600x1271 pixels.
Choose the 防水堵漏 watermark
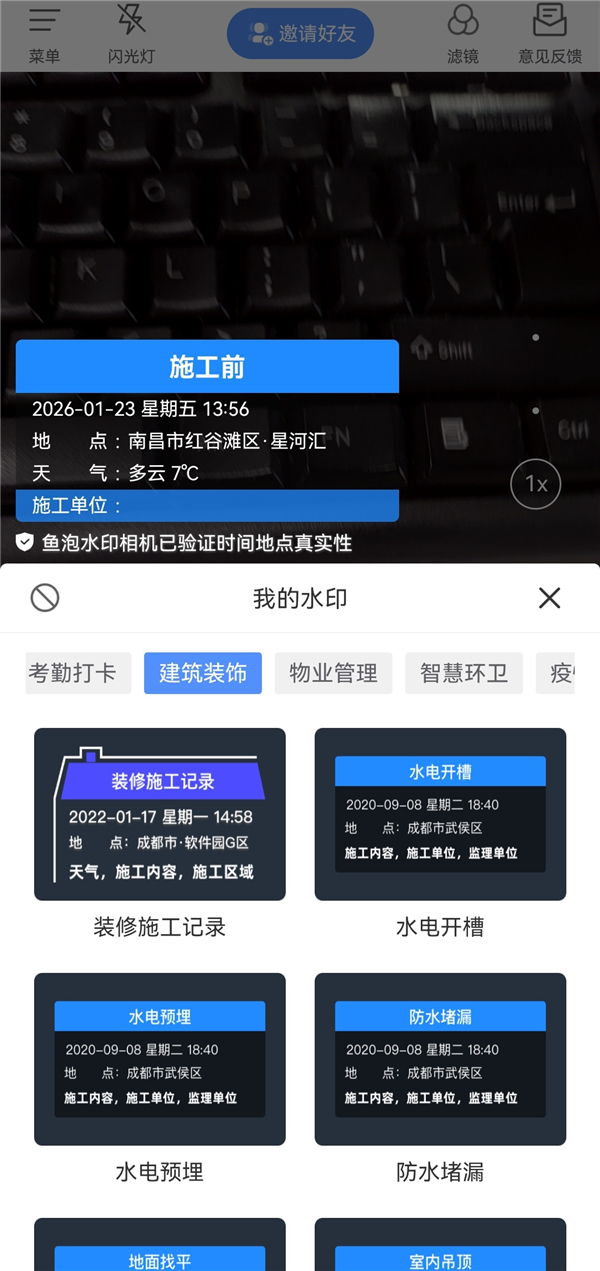tap(440, 1059)
